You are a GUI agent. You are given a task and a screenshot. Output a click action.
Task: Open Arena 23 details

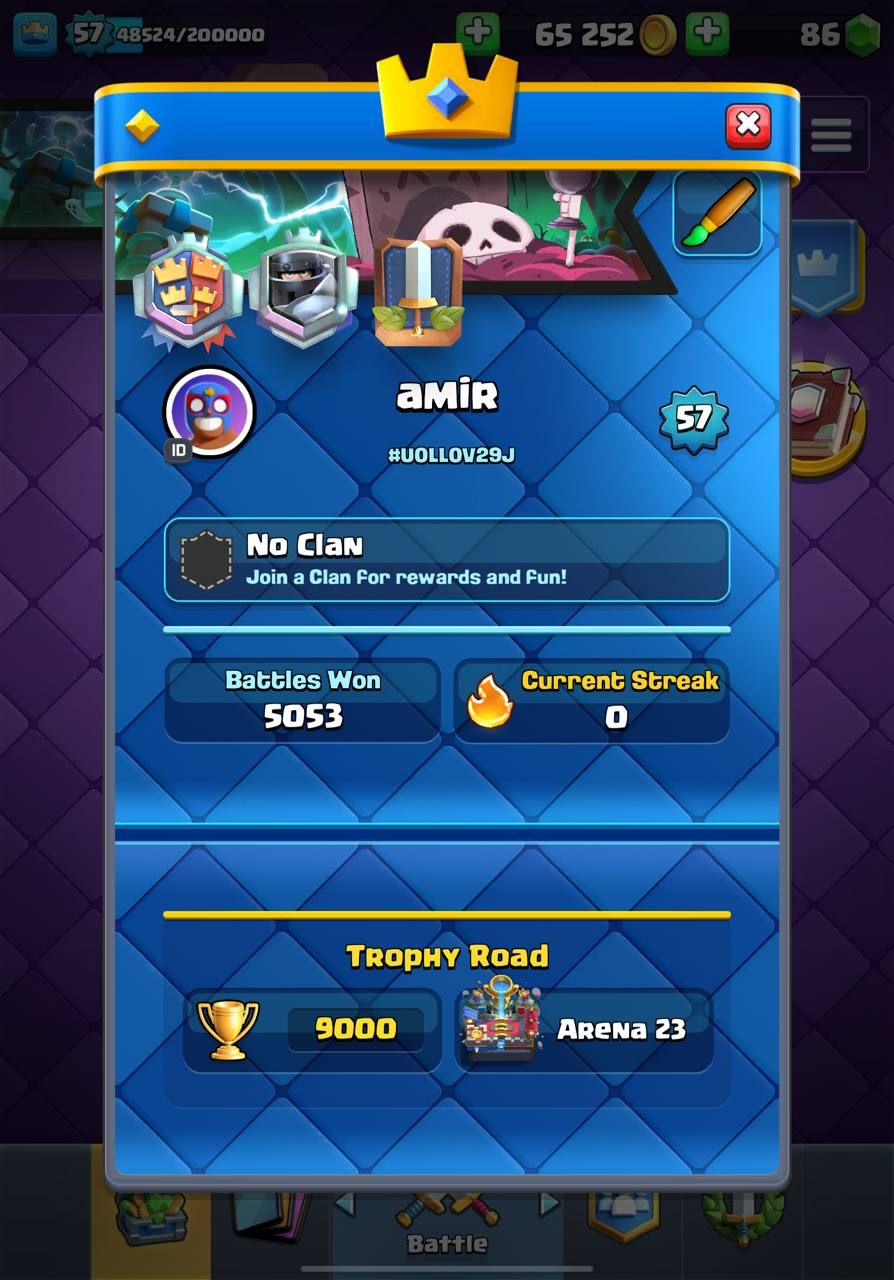pyautogui.click(x=584, y=1030)
